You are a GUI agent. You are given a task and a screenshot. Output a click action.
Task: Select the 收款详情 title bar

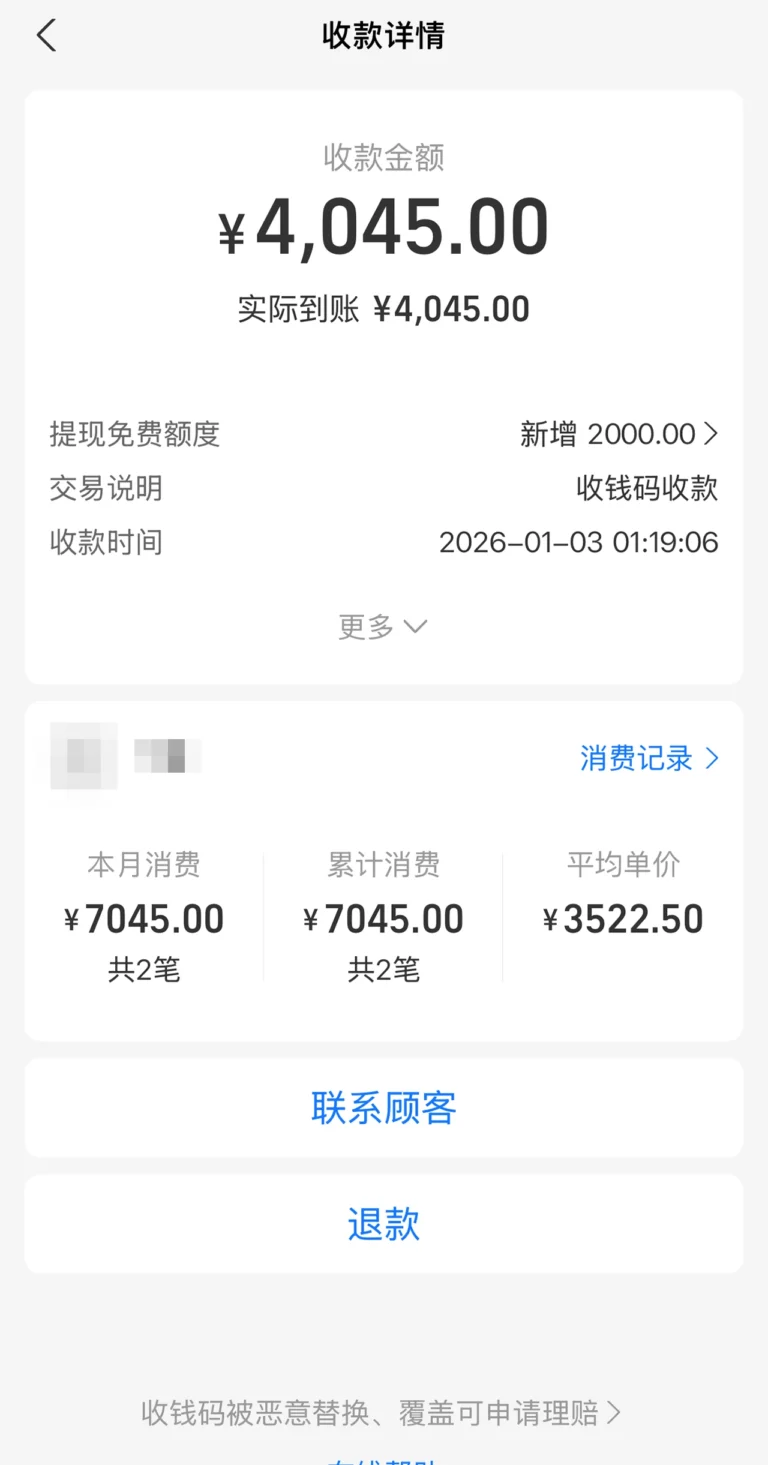pyautogui.click(x=383, y=35)
